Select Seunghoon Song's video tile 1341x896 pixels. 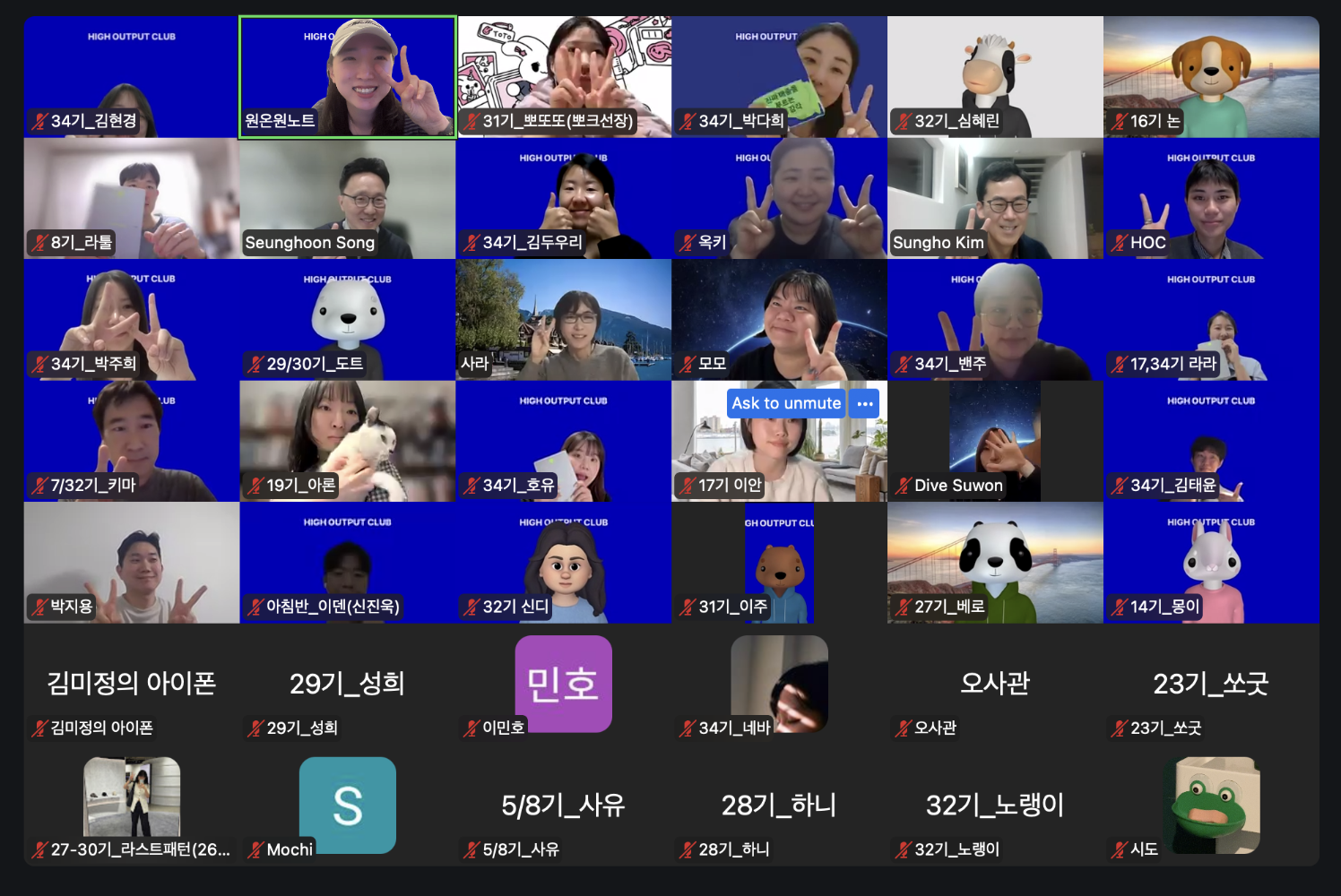pyautogui.click(x=348, y=198)
